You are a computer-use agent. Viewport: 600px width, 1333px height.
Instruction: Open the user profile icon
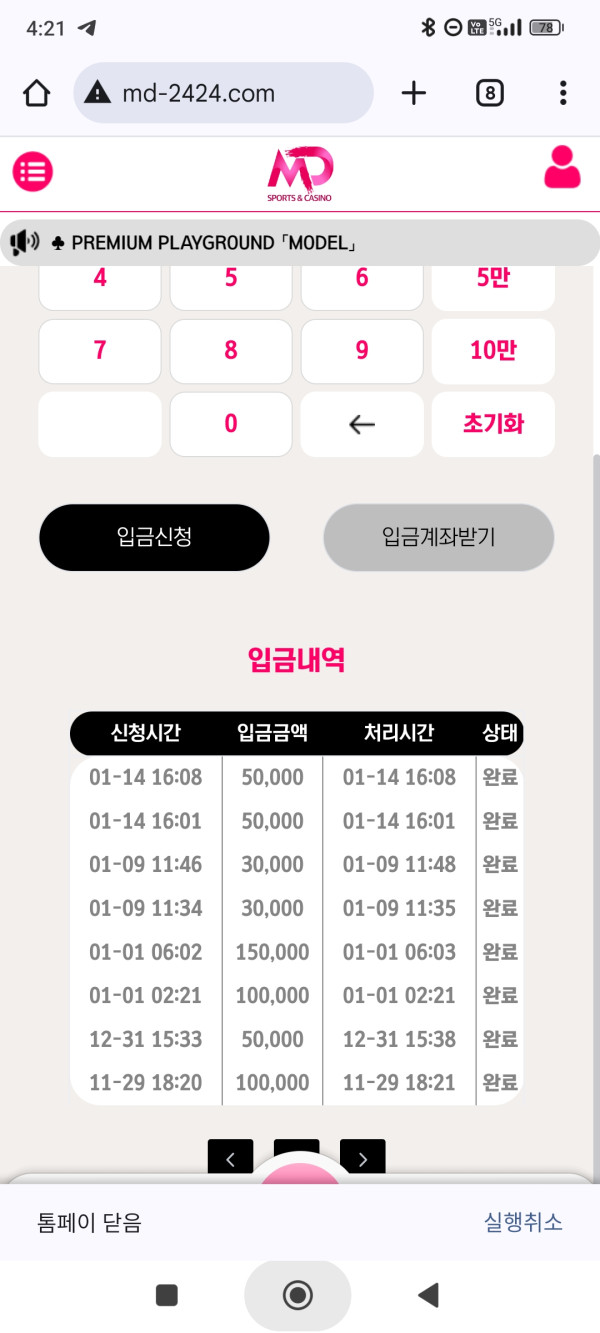tap(562, 168)
